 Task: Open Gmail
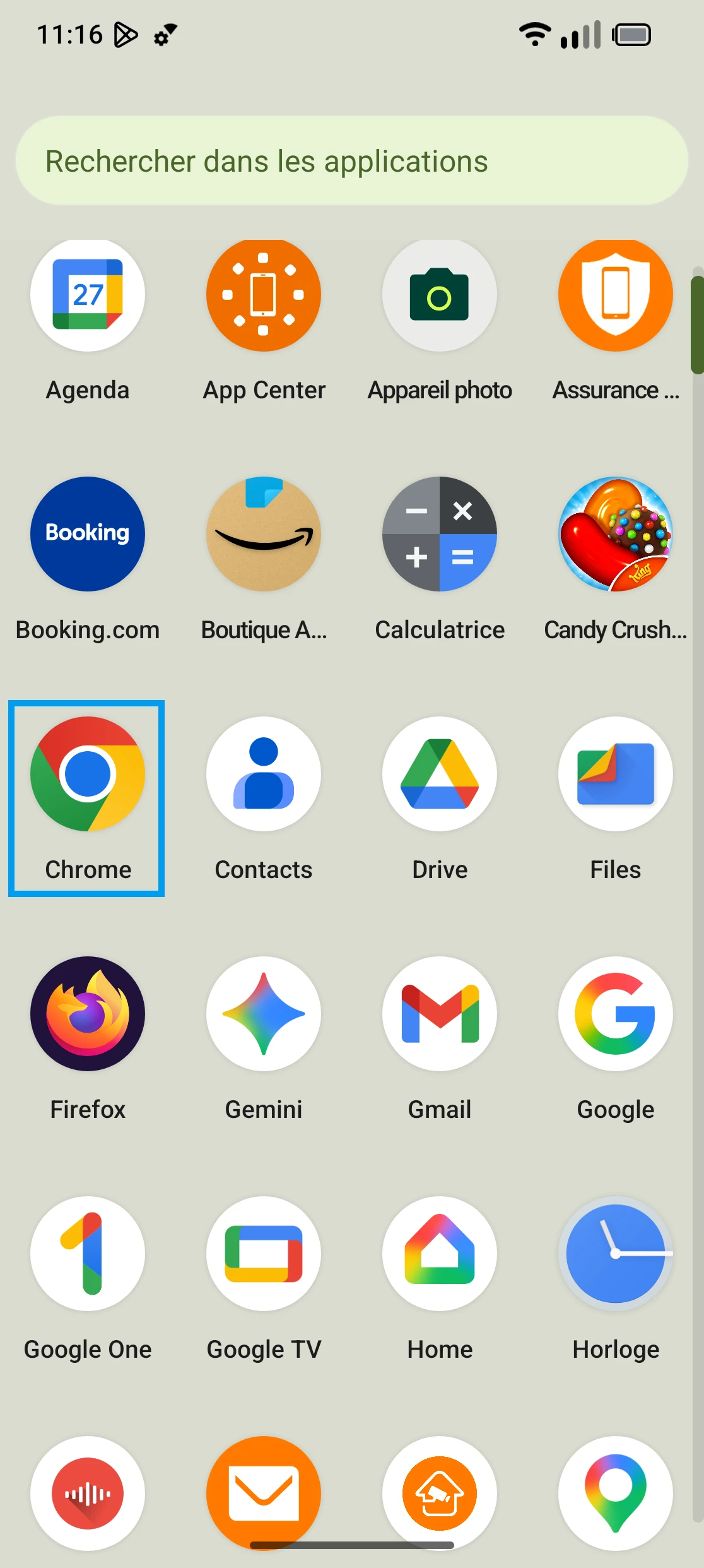tap(440, 1014)
